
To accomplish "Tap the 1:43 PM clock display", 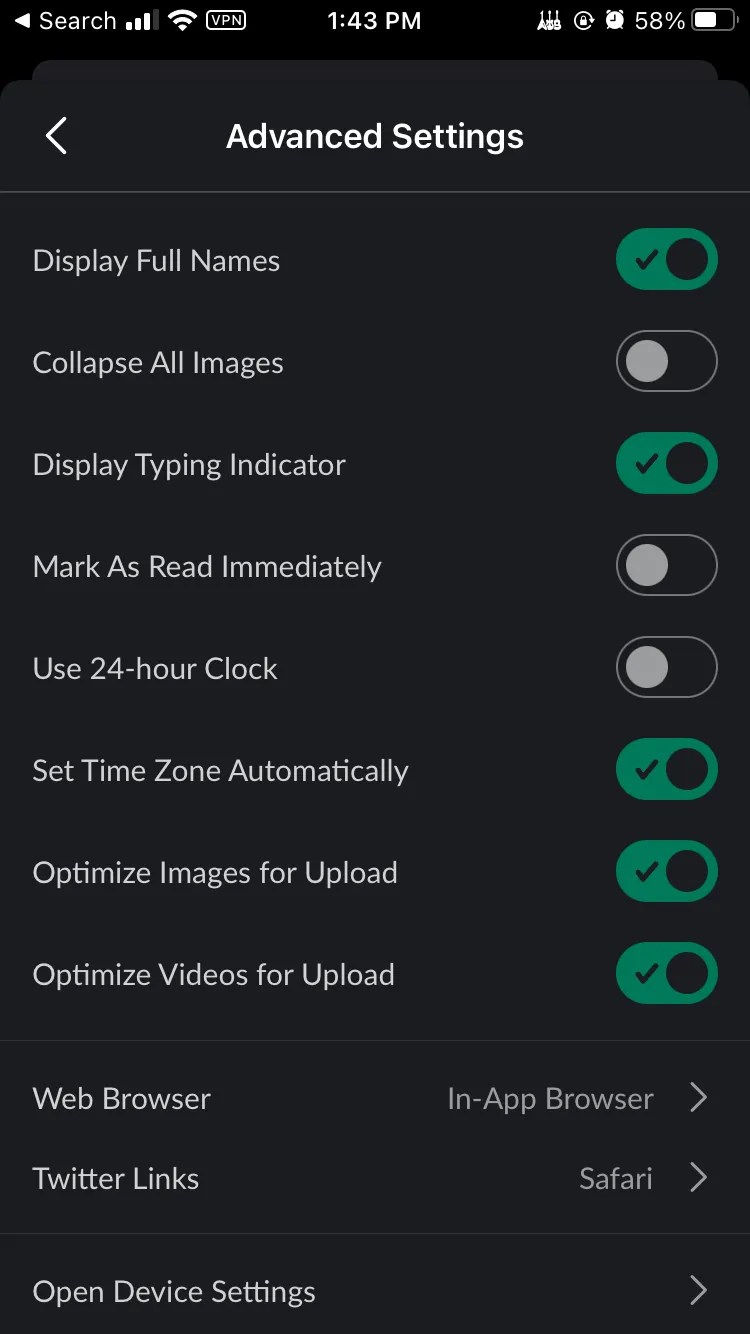I will point(375,20).
